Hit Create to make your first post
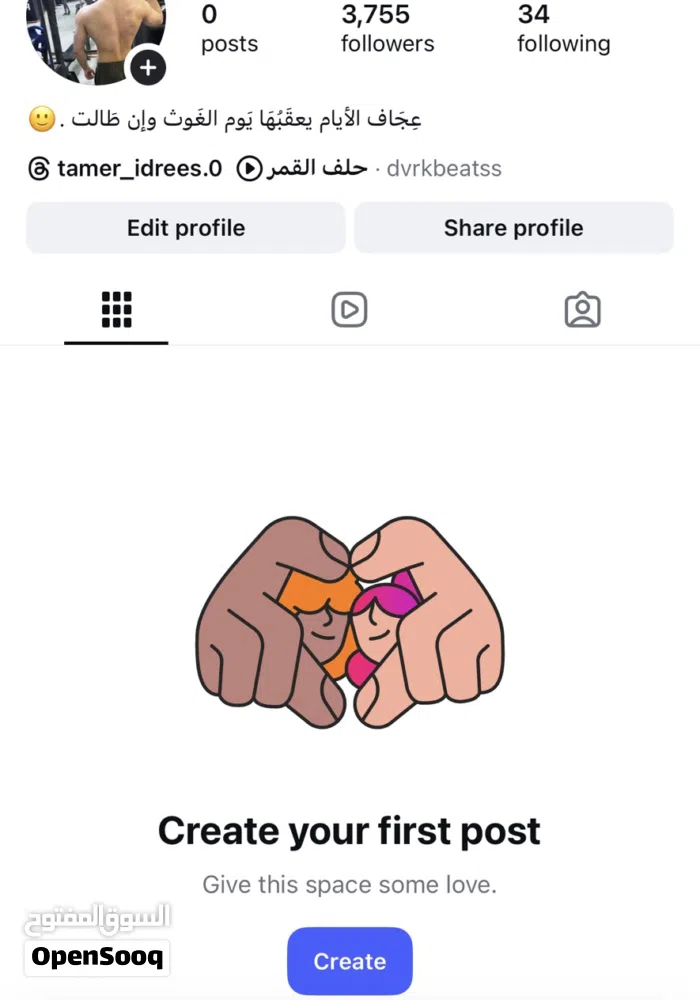 349,961
